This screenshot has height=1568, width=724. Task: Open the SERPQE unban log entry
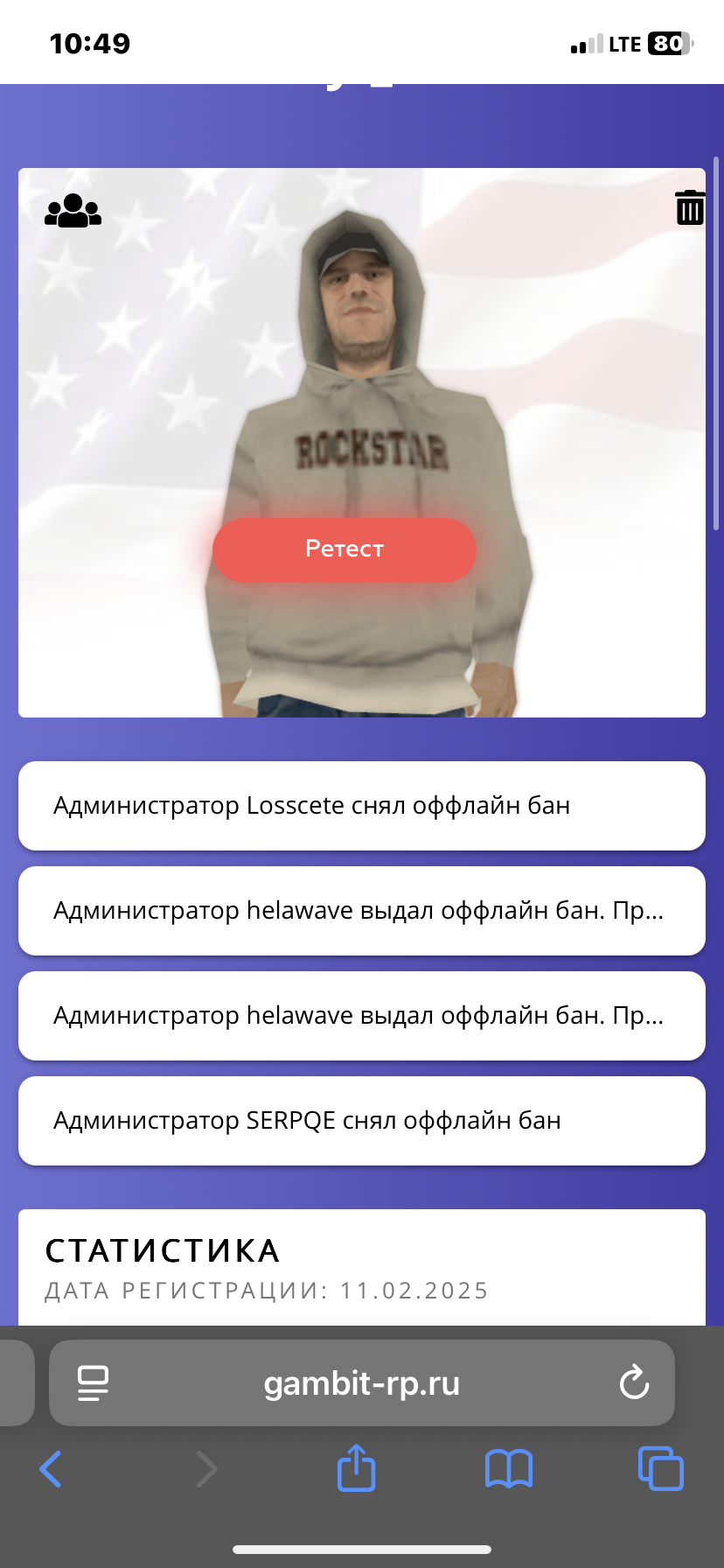coord(362,1121)
